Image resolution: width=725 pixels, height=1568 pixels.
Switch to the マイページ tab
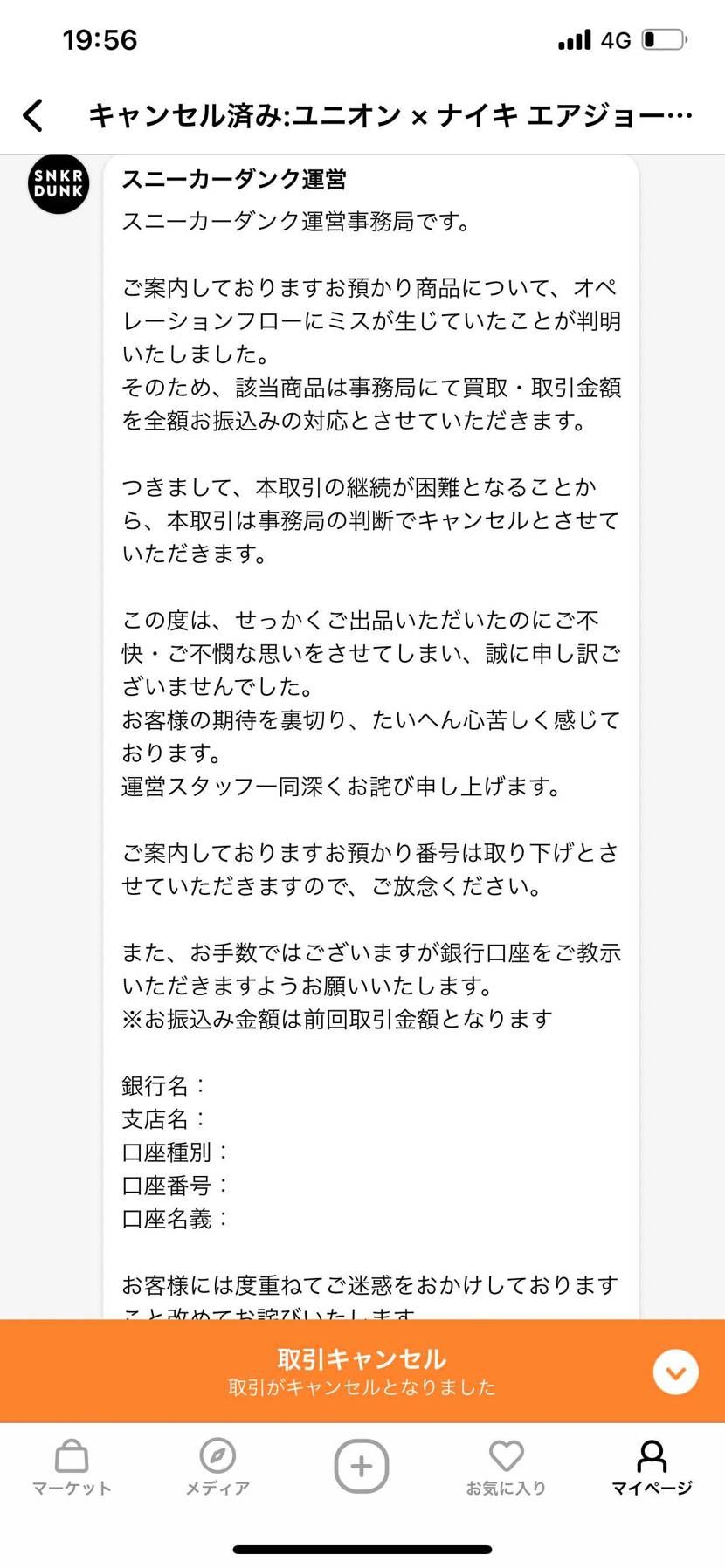tap(652, 1467)
